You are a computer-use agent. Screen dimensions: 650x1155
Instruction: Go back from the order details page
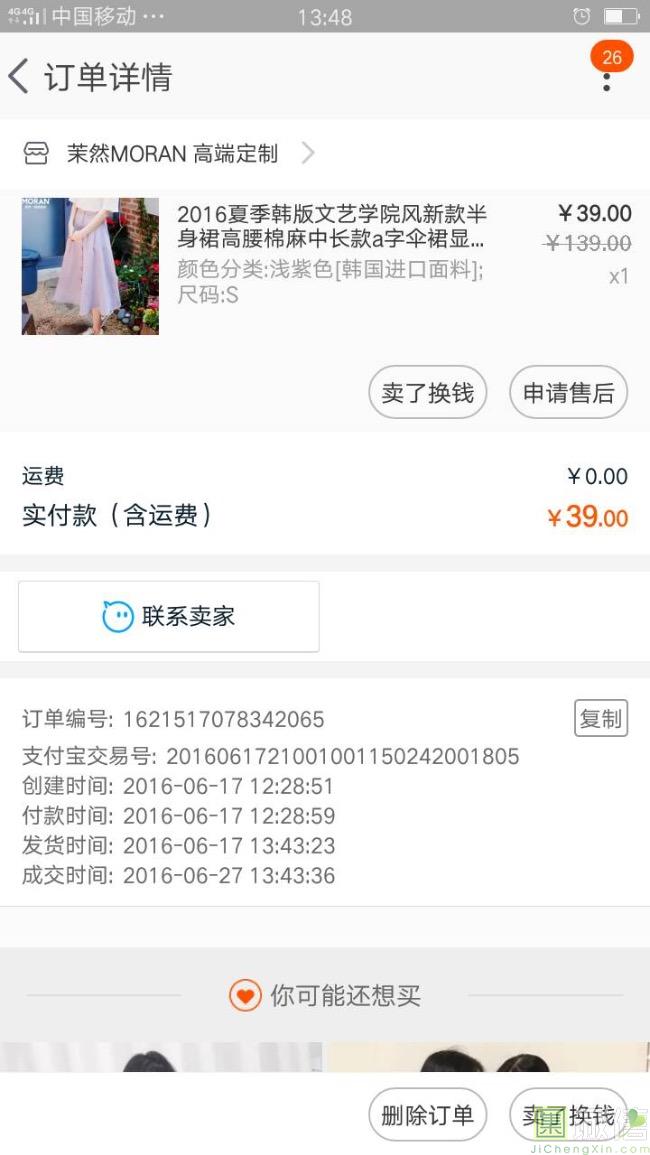(20, 77)
